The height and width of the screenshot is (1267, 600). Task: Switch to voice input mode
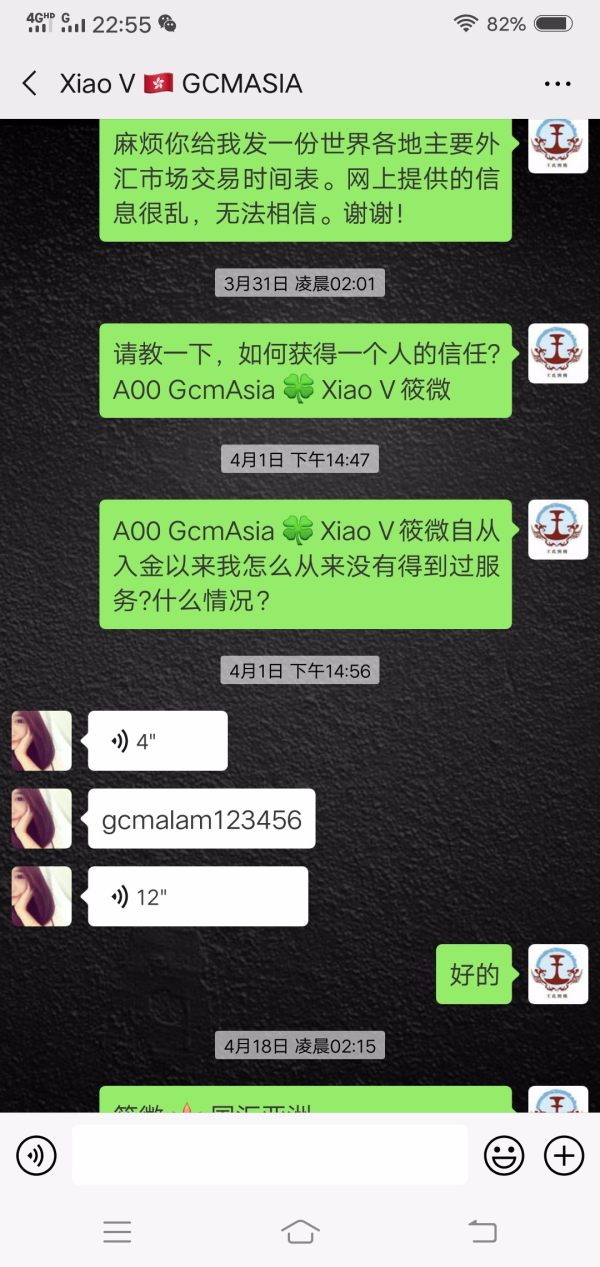coord(36,1156)
